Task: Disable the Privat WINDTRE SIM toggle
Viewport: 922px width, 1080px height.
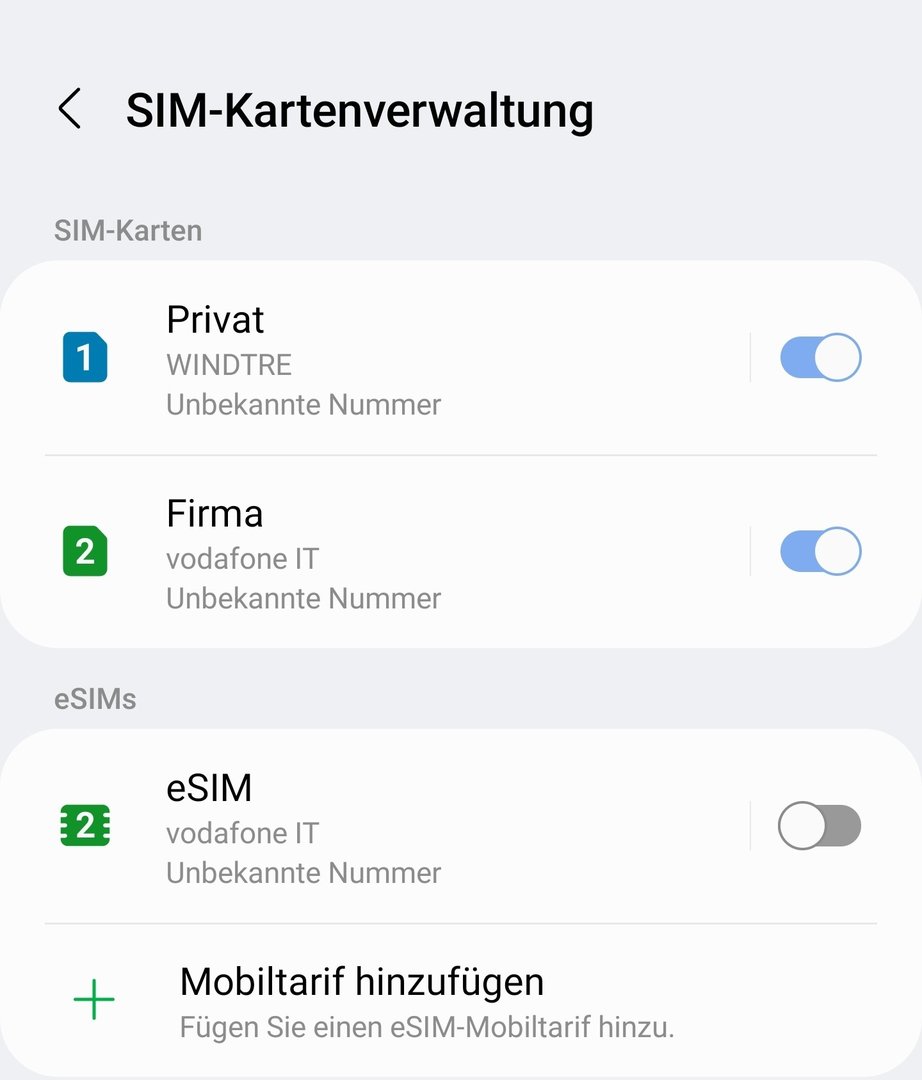Action: coord(820,358)
